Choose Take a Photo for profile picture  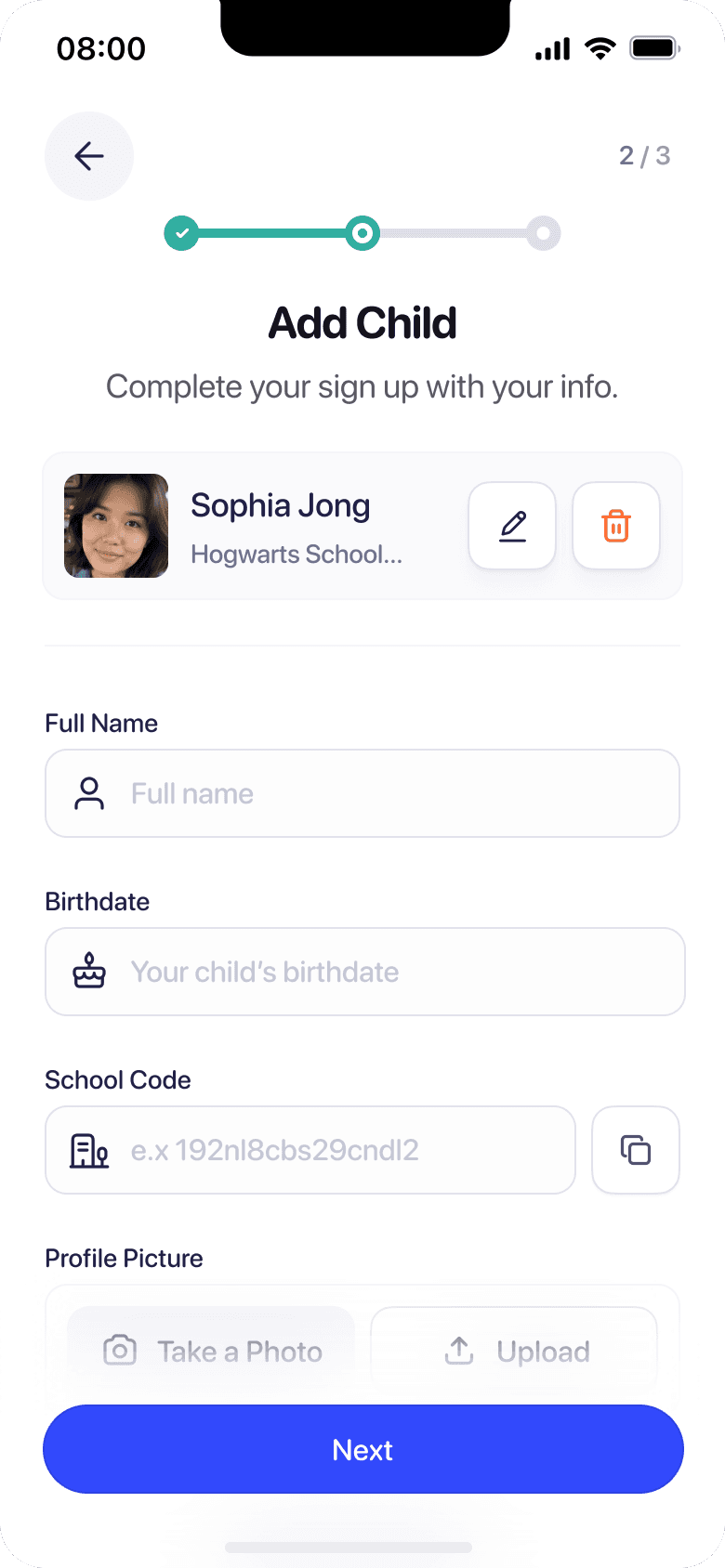pos(212,1351)
